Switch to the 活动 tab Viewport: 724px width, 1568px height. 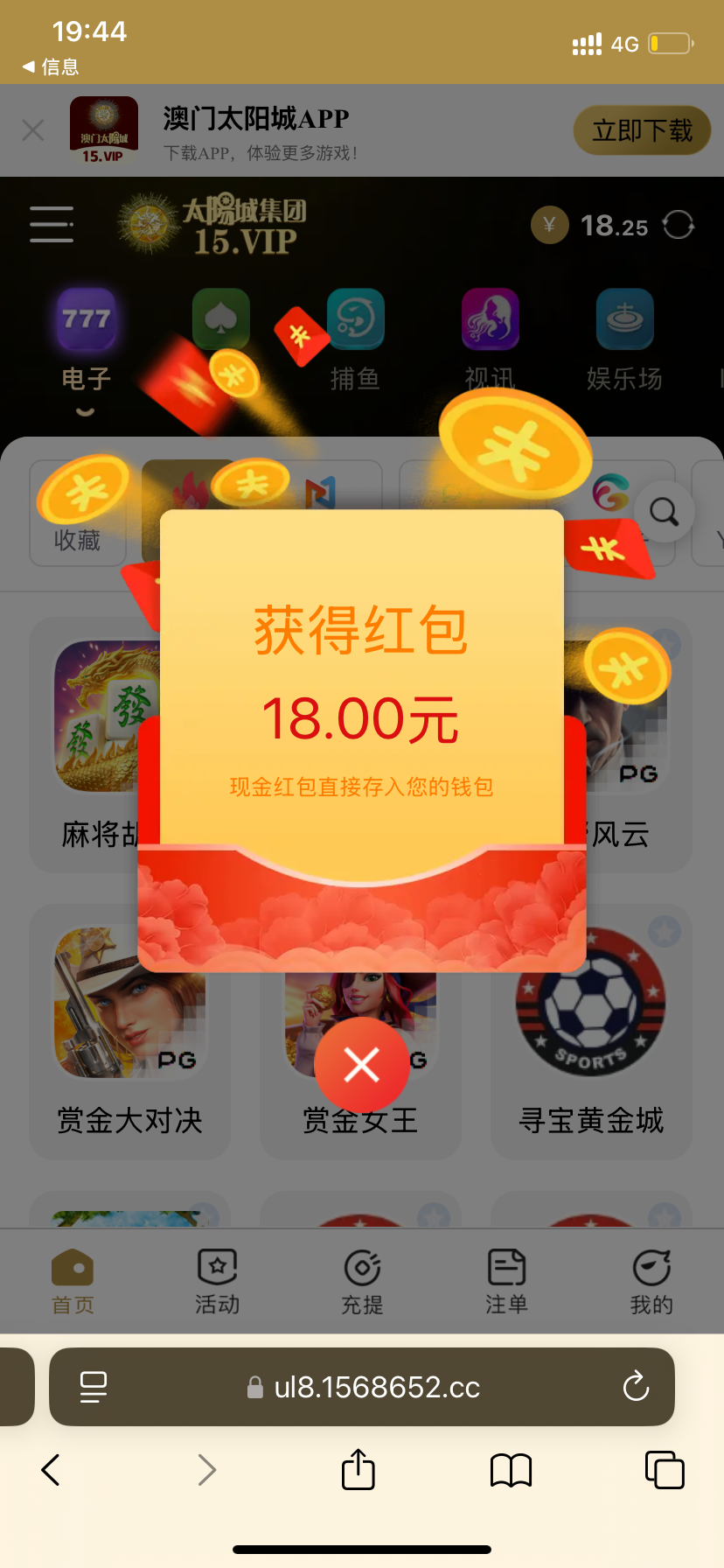217,1281
